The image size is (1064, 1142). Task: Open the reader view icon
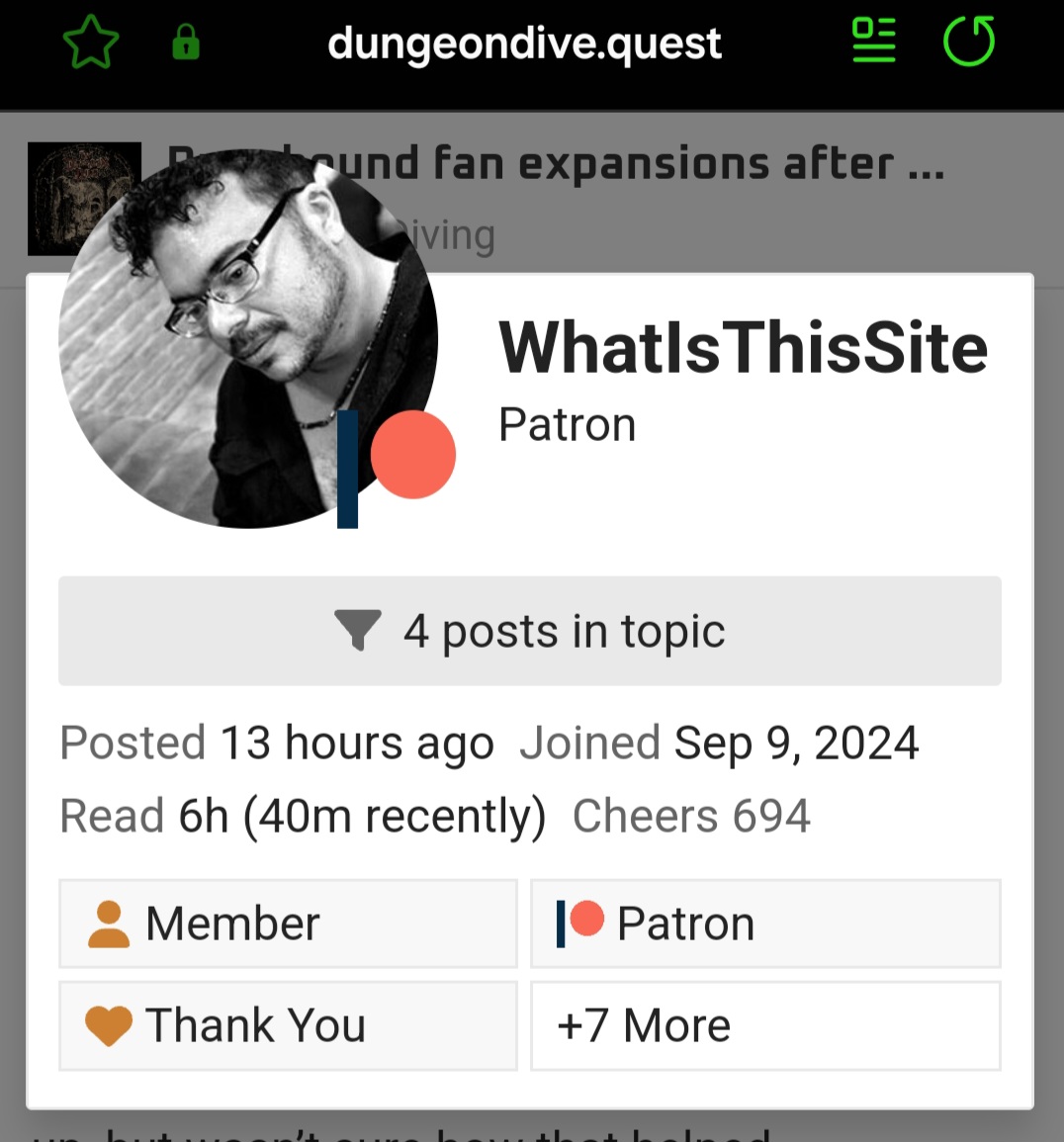[x=873, y=42]
